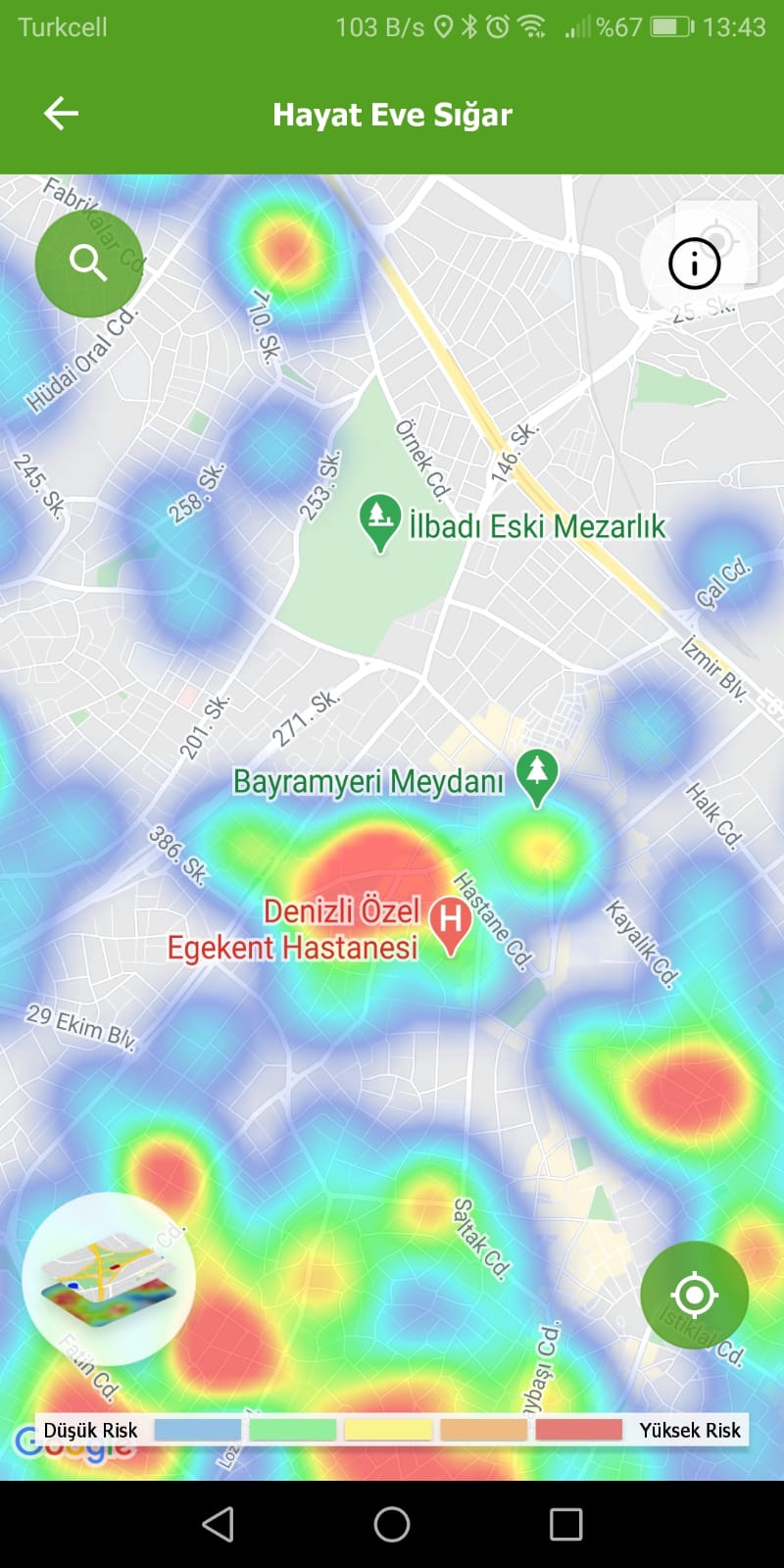
Task: Center map on my current location
Action: click(x=694, y=1295)
